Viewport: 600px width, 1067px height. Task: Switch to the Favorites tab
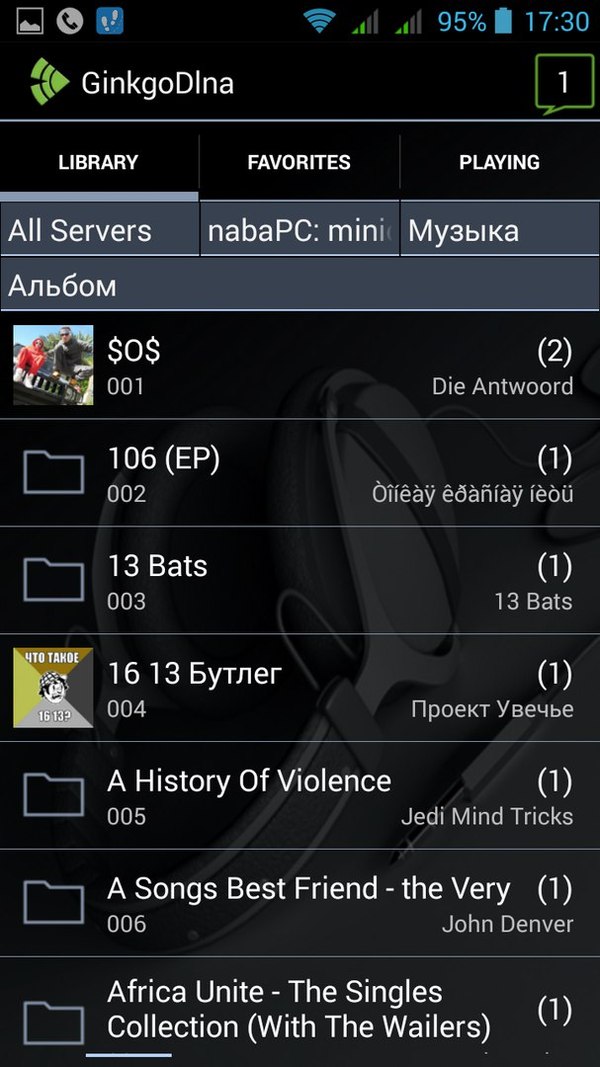(x=299, y=162)
